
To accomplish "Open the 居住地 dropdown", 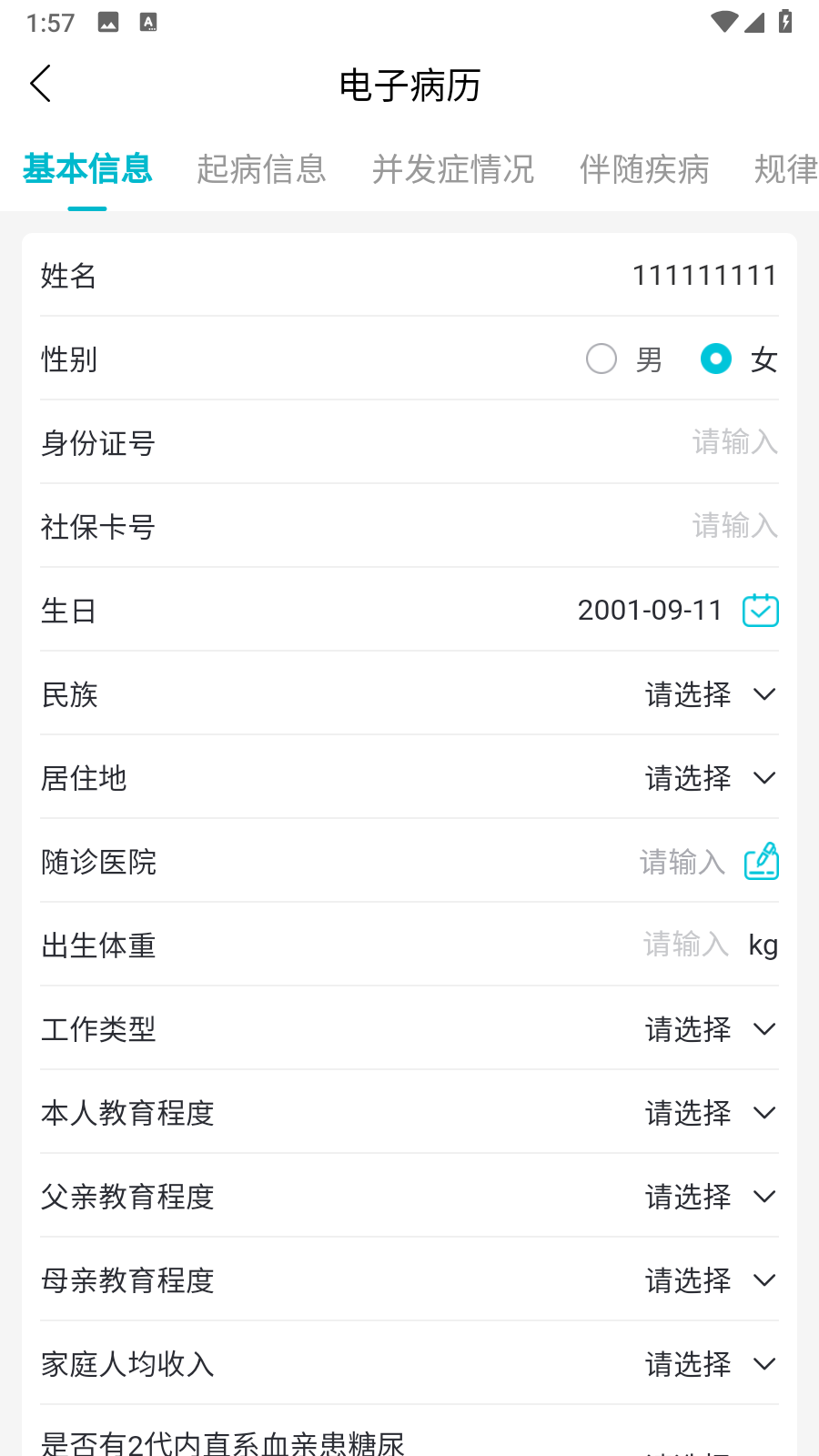I will coord(710,779).
